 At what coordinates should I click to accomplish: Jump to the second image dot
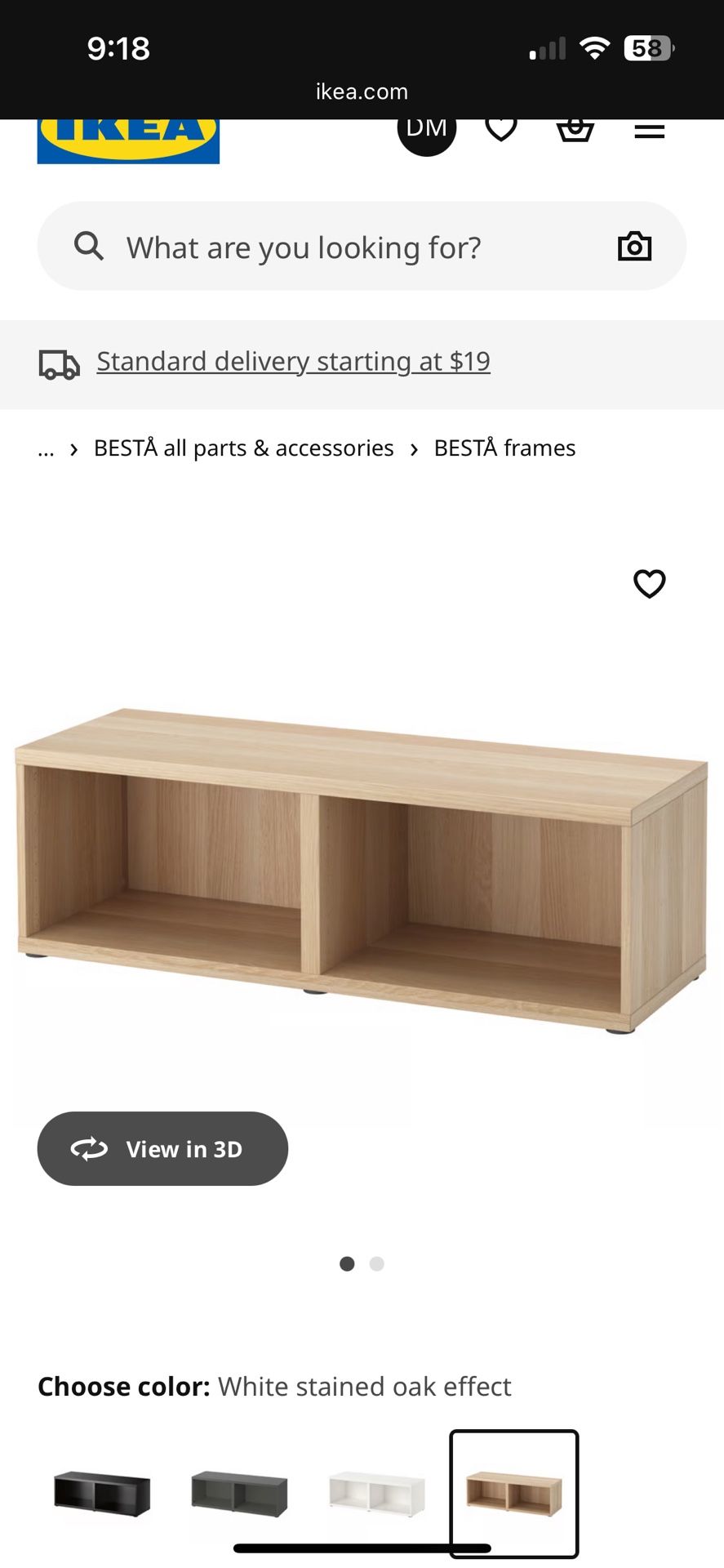[x=376, y=1264]
